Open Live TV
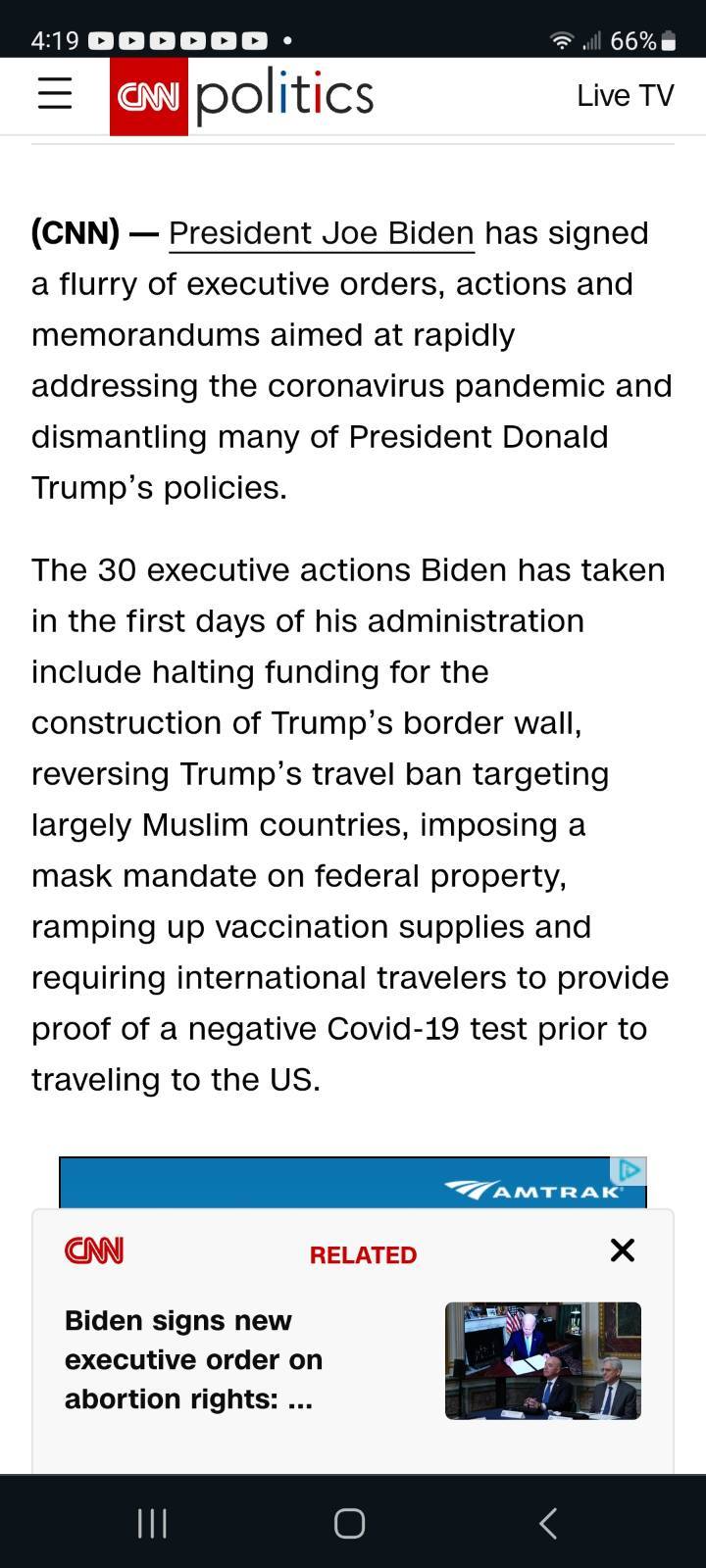Screen dimensions: 706x1568 (626, 95)
